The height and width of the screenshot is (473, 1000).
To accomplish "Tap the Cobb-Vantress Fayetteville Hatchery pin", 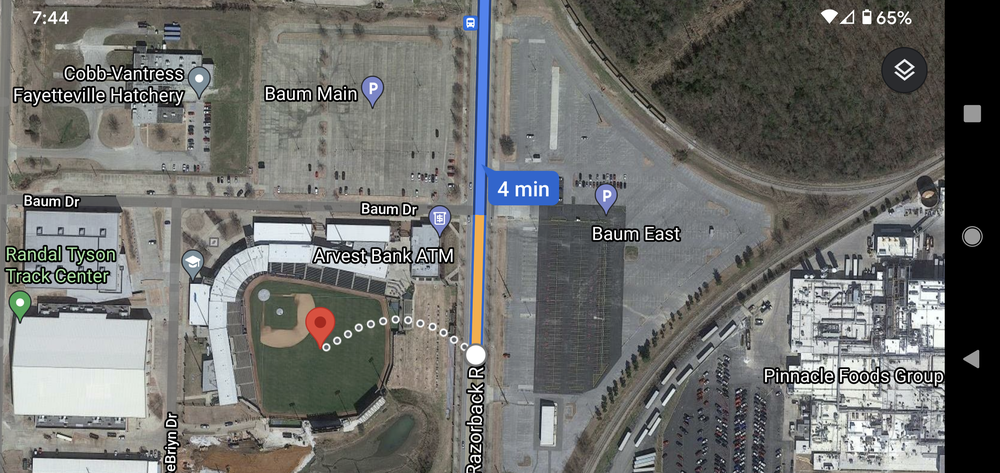I will click(x=199, y=80).
